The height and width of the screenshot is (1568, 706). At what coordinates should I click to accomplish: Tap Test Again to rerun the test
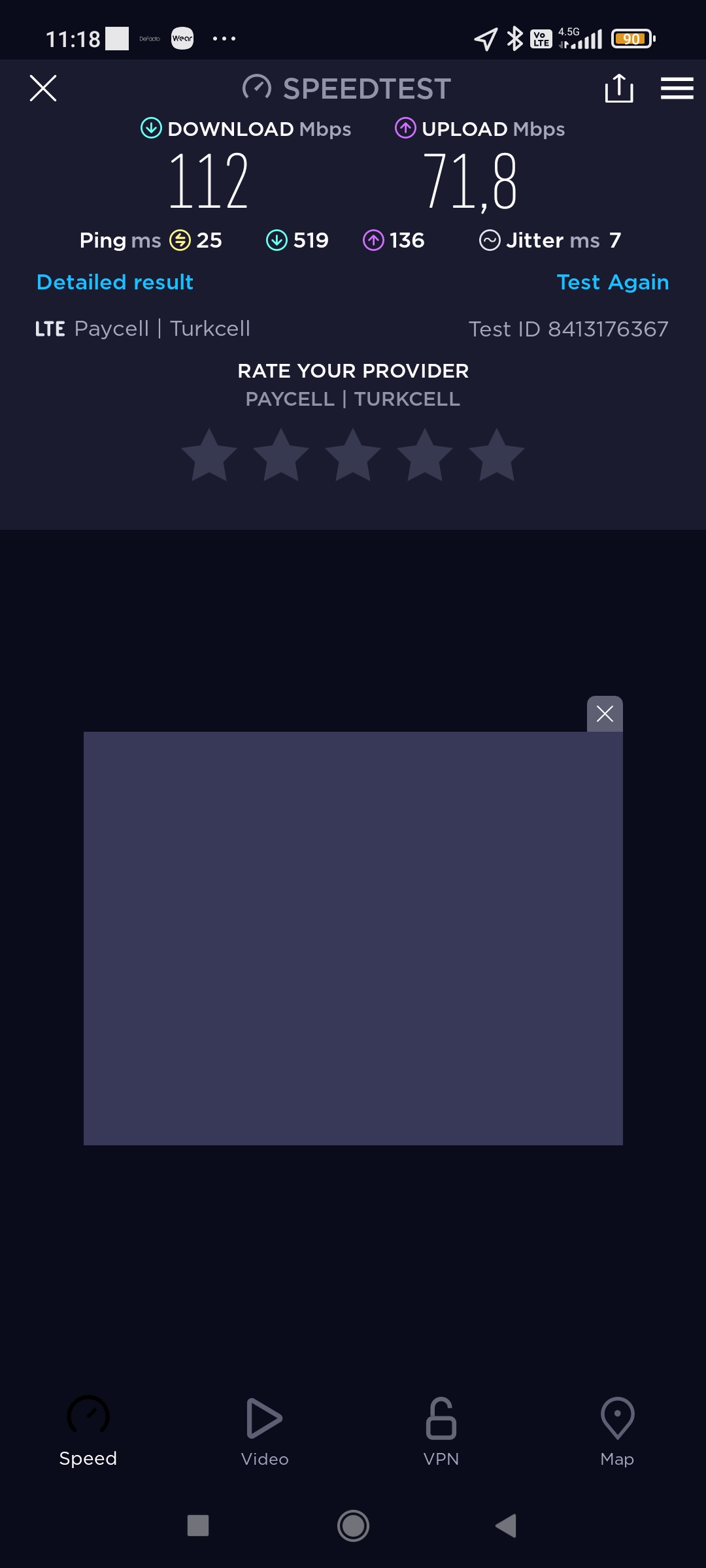(613, 282)
